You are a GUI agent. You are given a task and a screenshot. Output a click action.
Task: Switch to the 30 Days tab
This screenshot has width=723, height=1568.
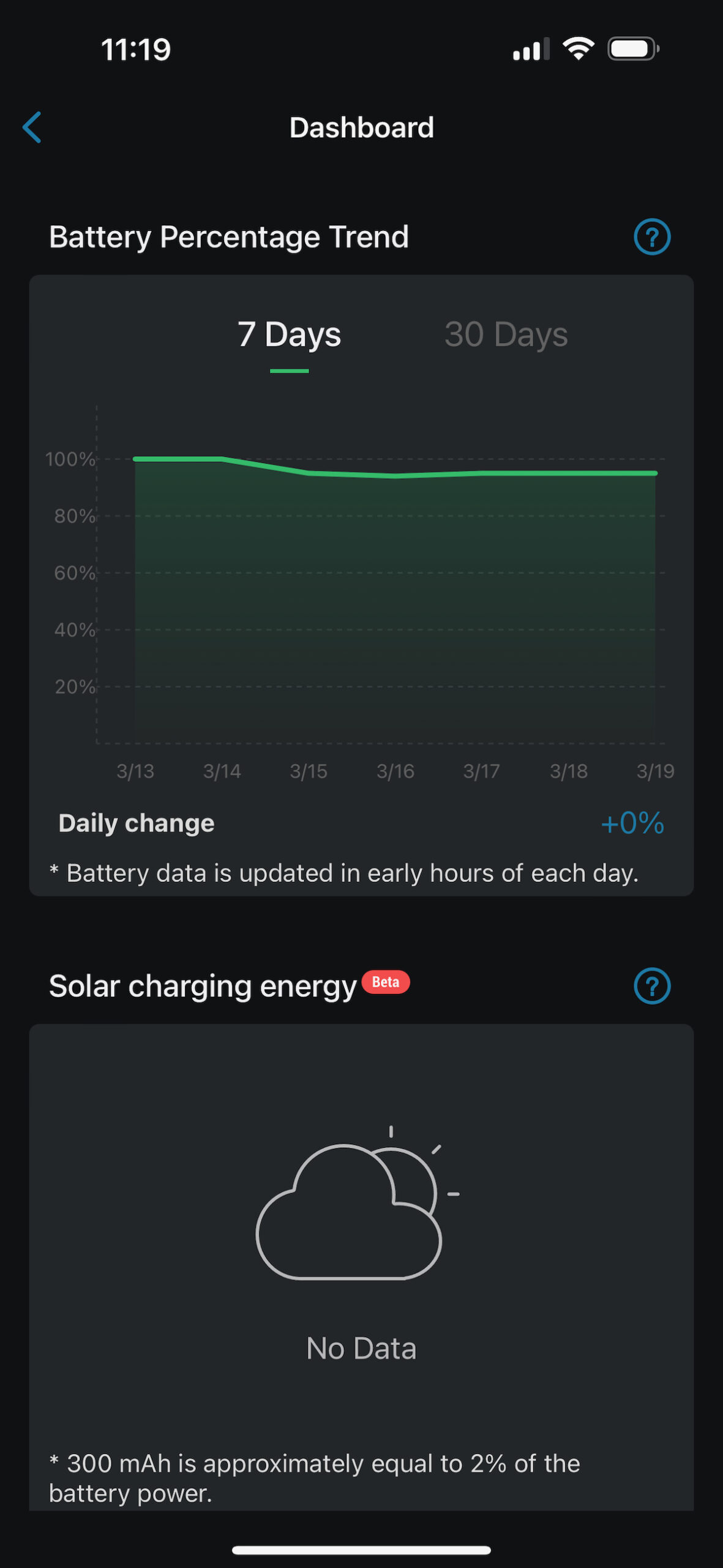click(x=506, y=334)
